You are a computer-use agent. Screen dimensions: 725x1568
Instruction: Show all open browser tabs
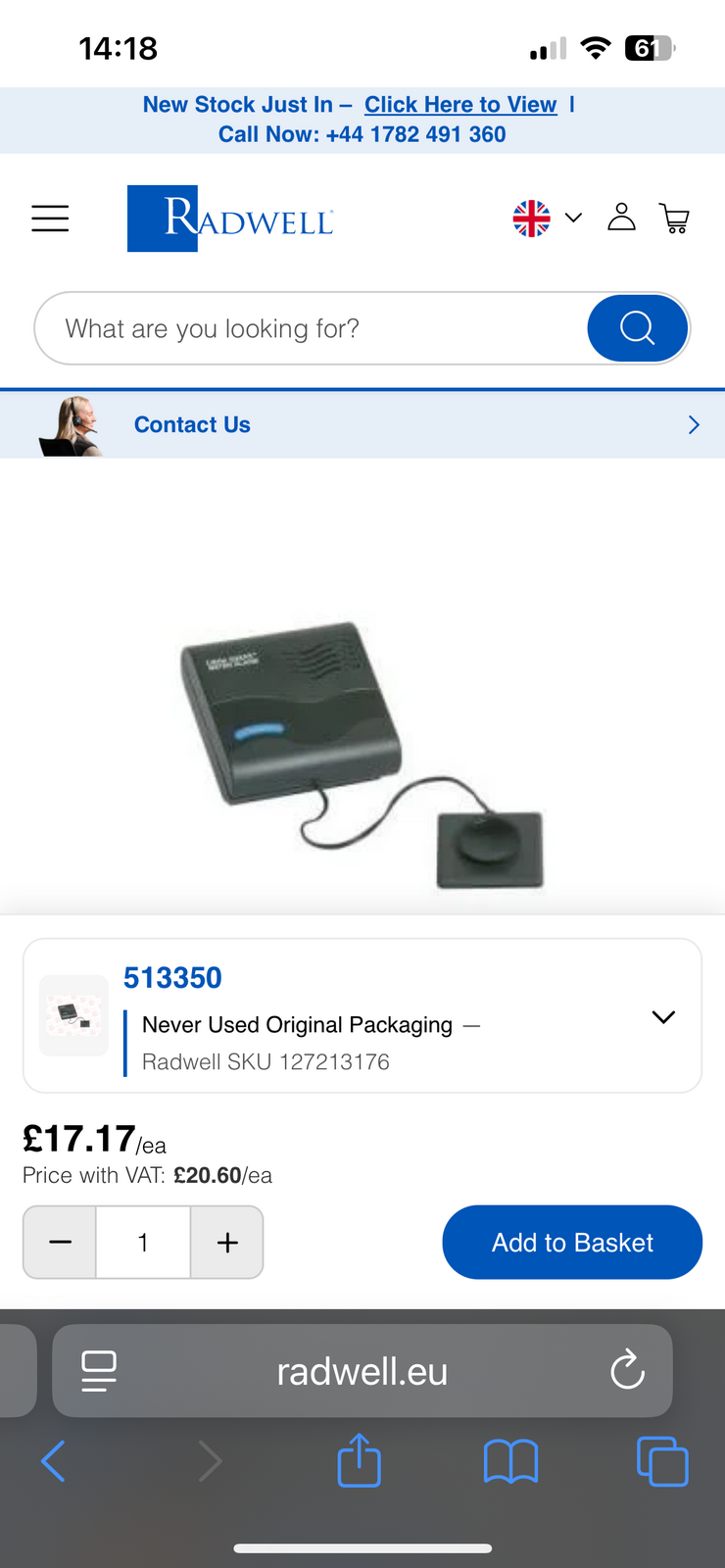(x=662, y=1461)
